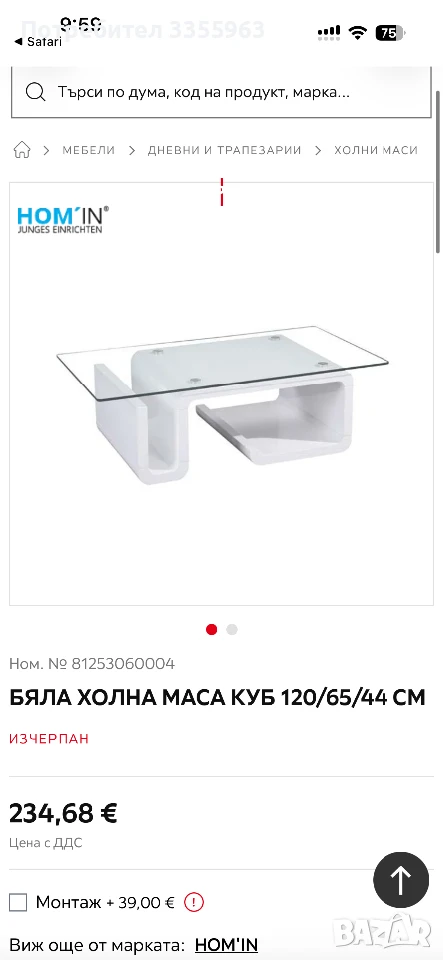Open the Монтаж info icon

point(194,902)
